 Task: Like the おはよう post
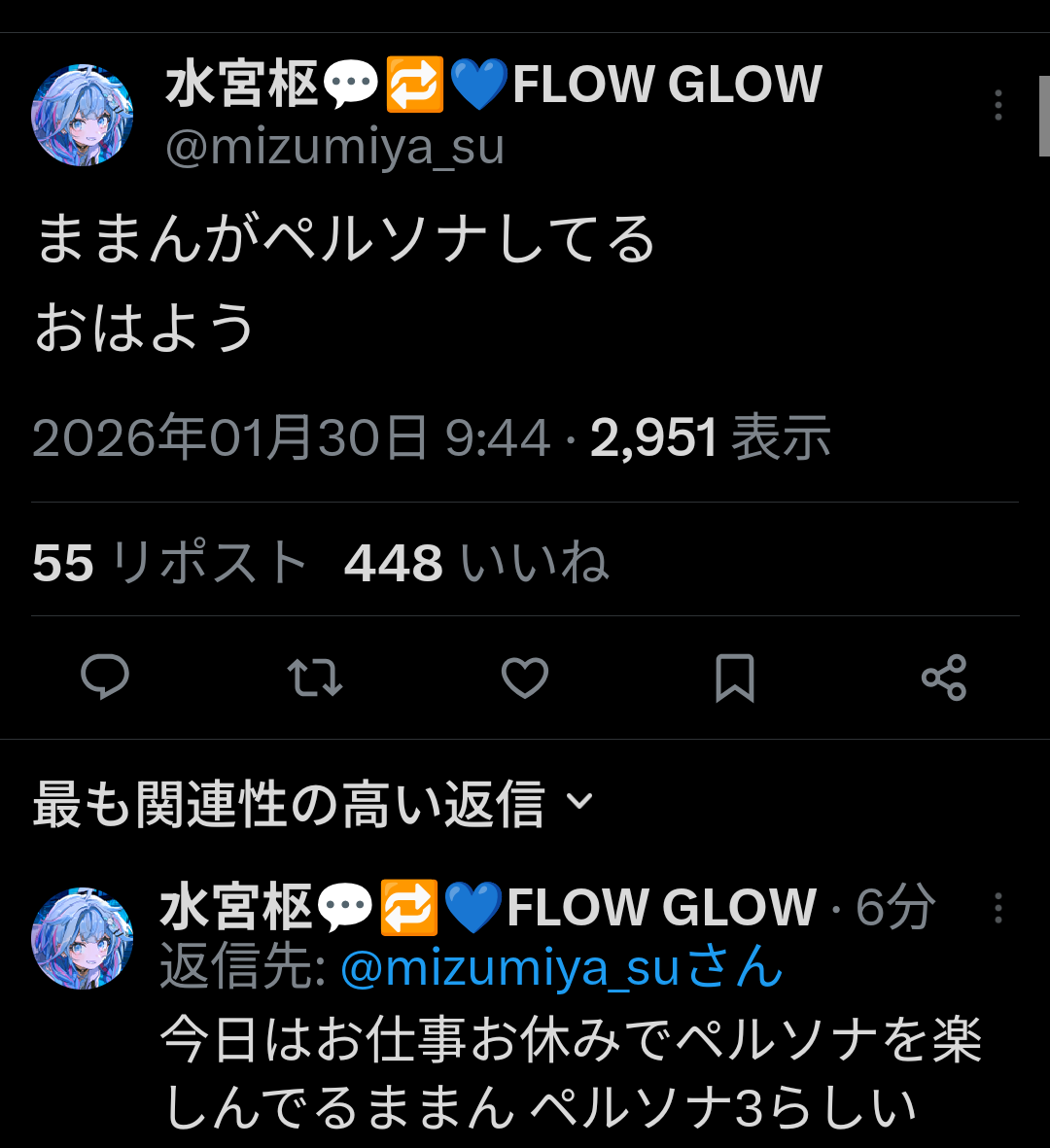pyautogui.click(x=525, y=678)
